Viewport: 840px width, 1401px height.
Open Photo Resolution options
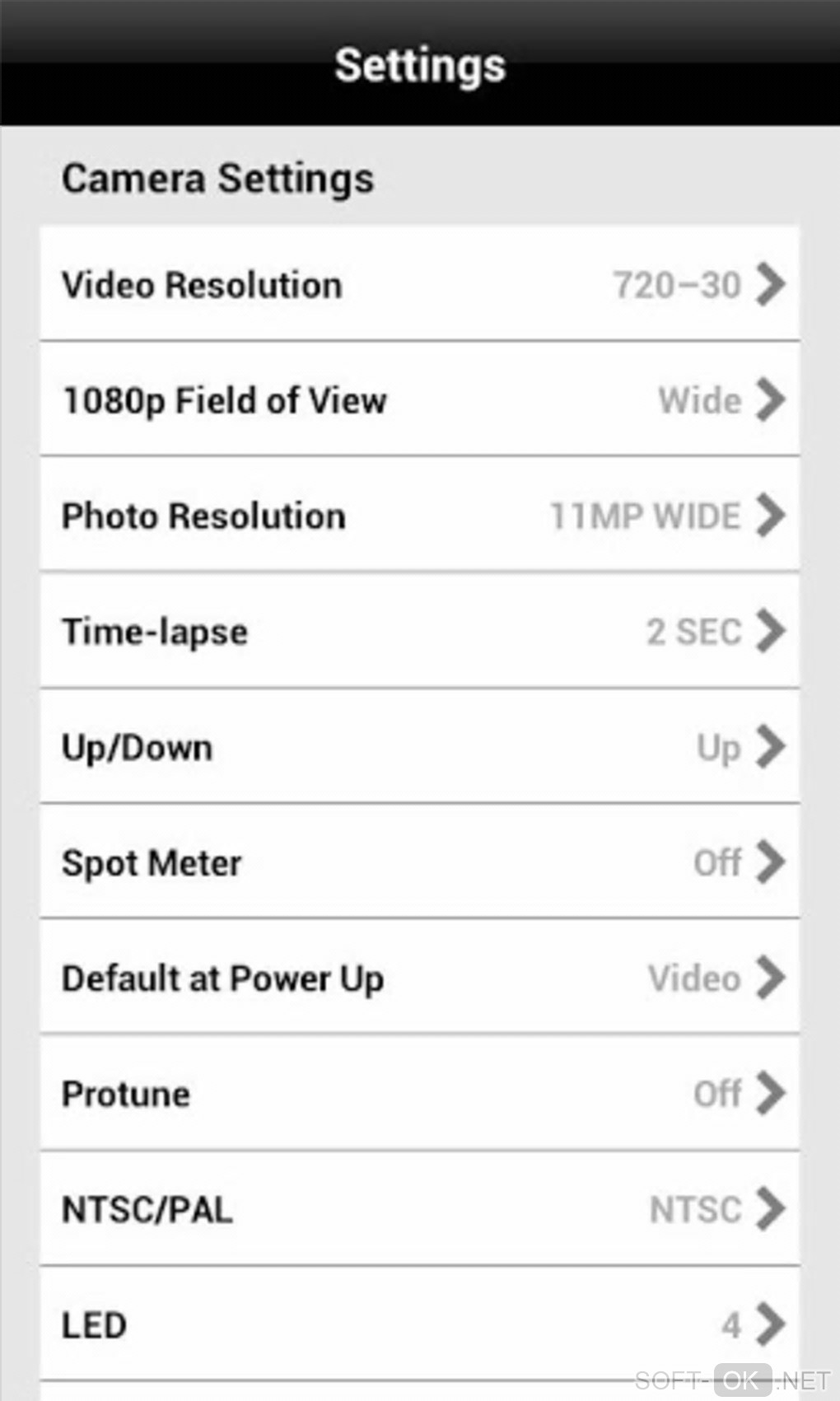[x=420, y=516]
